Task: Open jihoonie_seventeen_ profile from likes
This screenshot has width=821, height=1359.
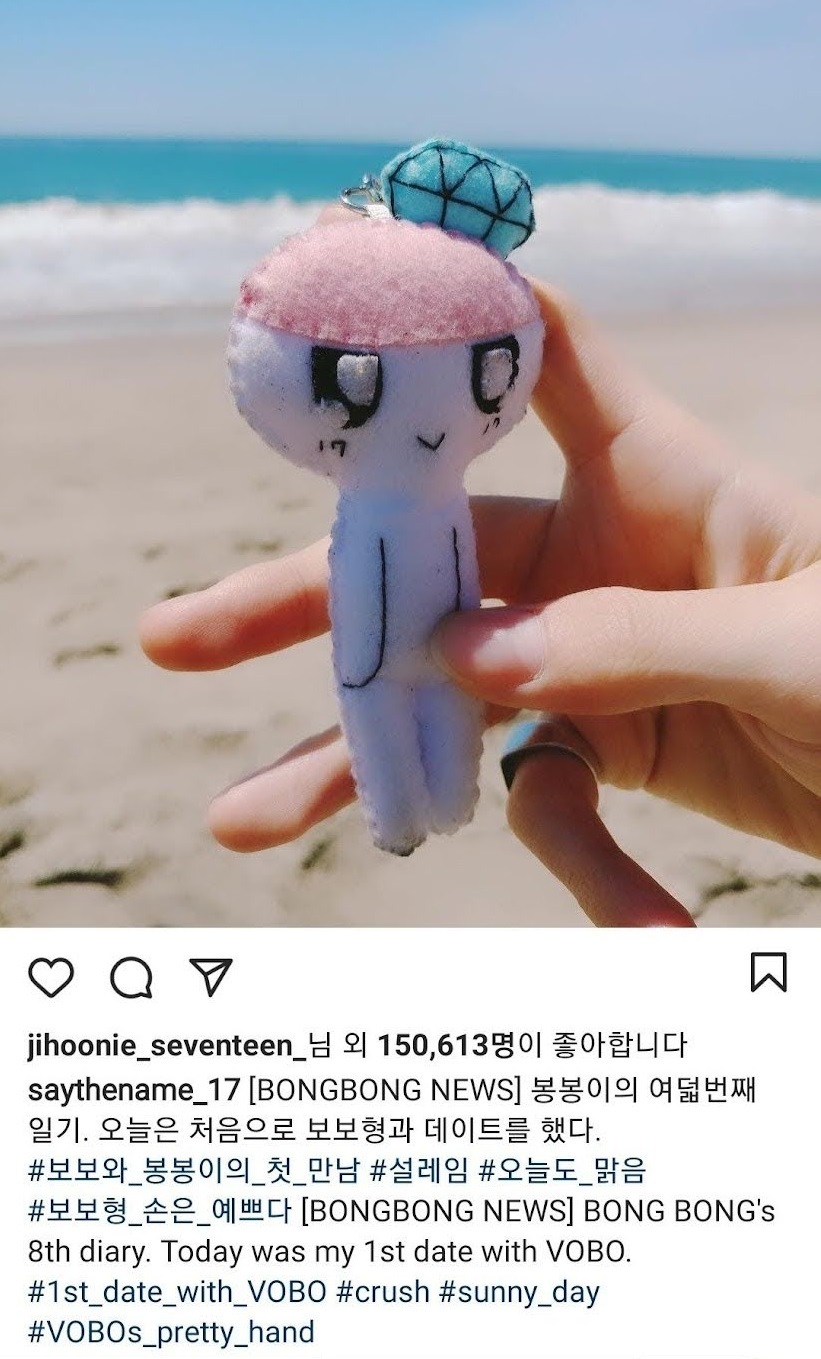Action: tap(166, 1046)
